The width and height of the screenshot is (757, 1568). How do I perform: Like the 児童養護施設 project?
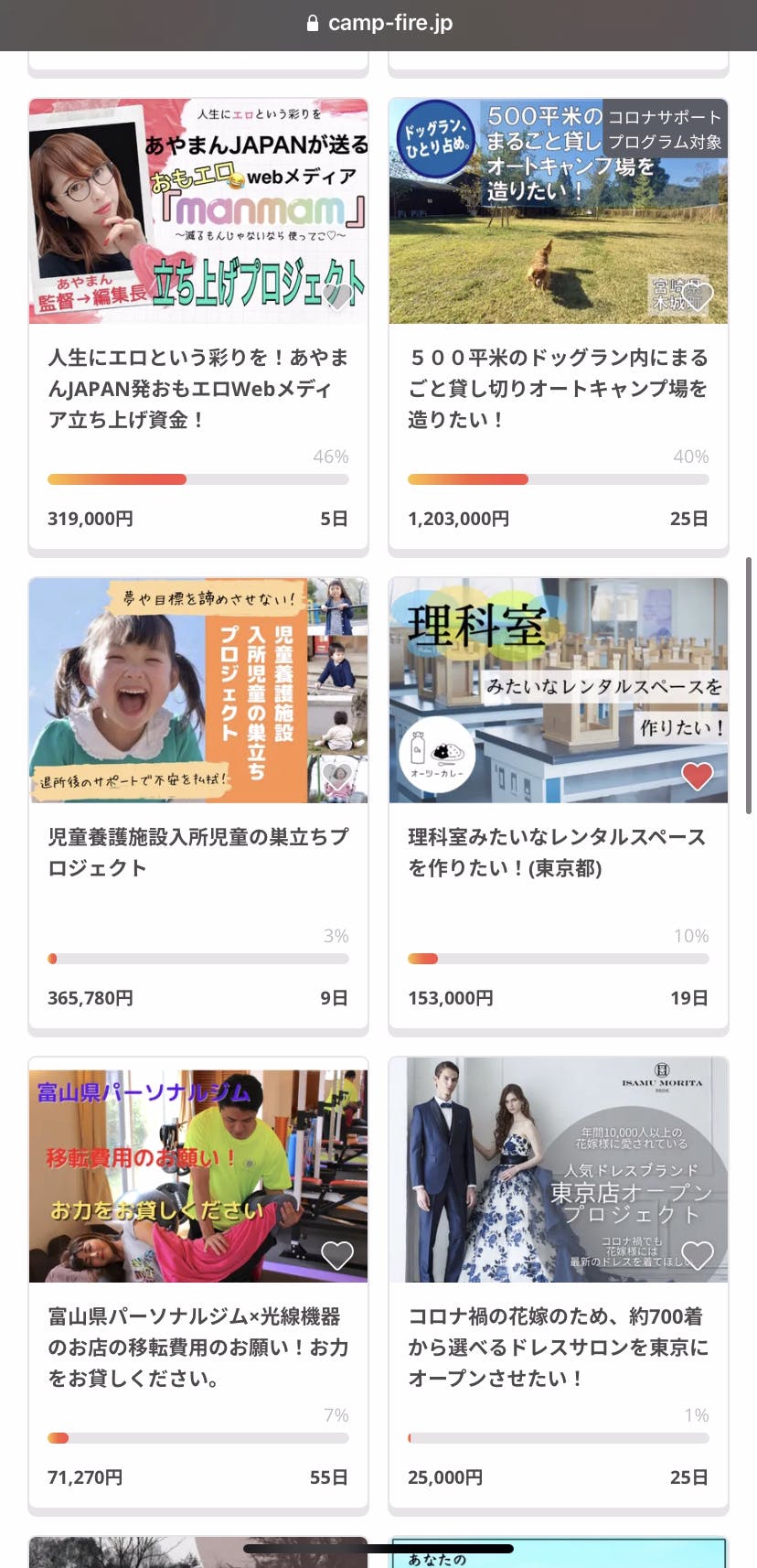click(337, 776)
